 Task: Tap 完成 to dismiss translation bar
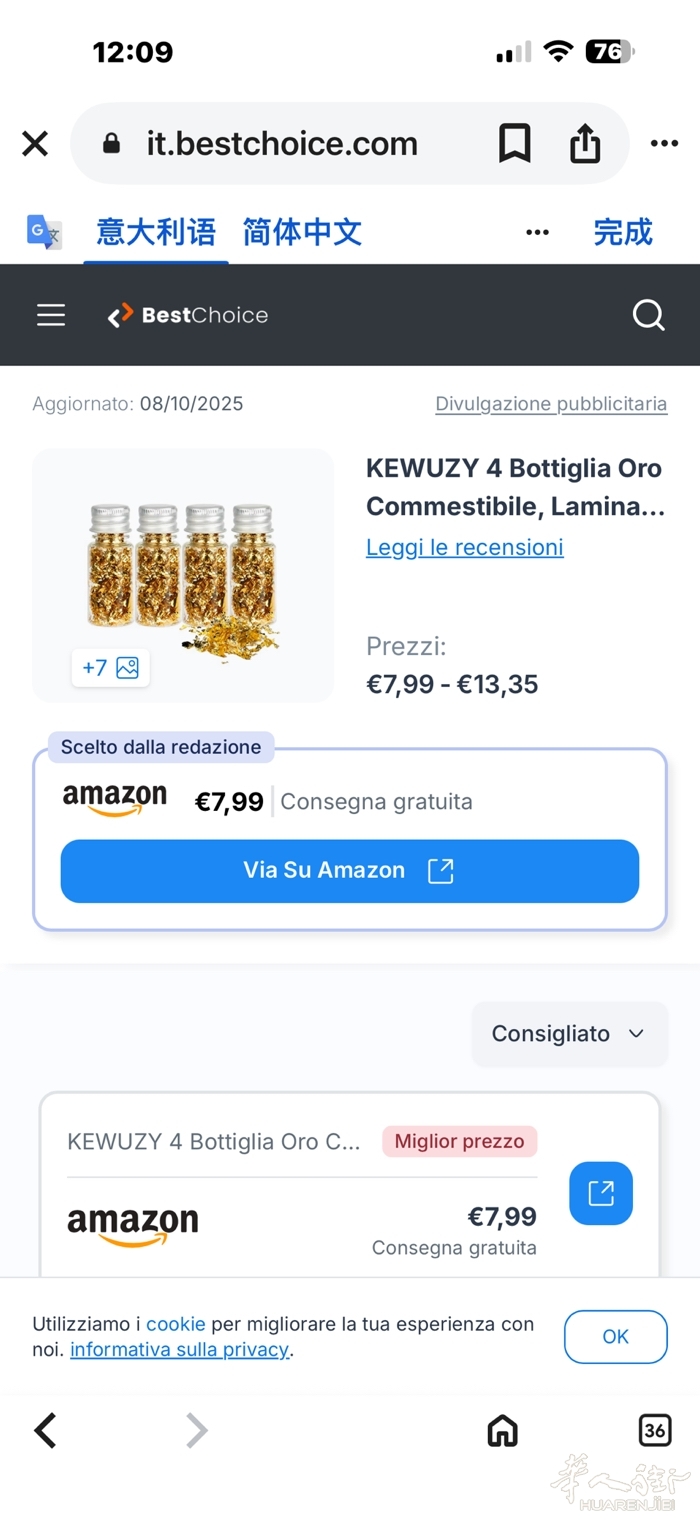(x=622, y=233)
